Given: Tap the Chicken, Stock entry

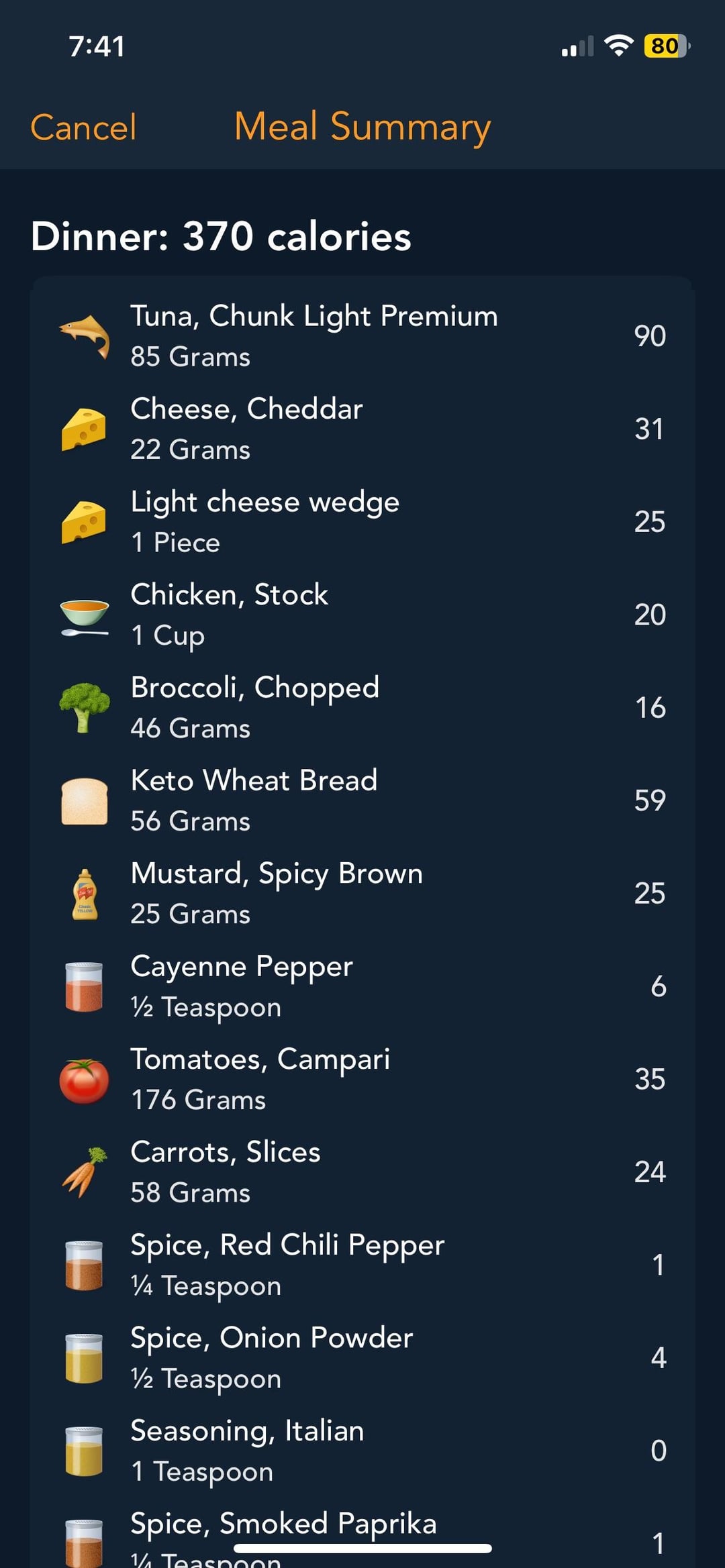Looking at the screenshot, I should (x=362, y=614).
